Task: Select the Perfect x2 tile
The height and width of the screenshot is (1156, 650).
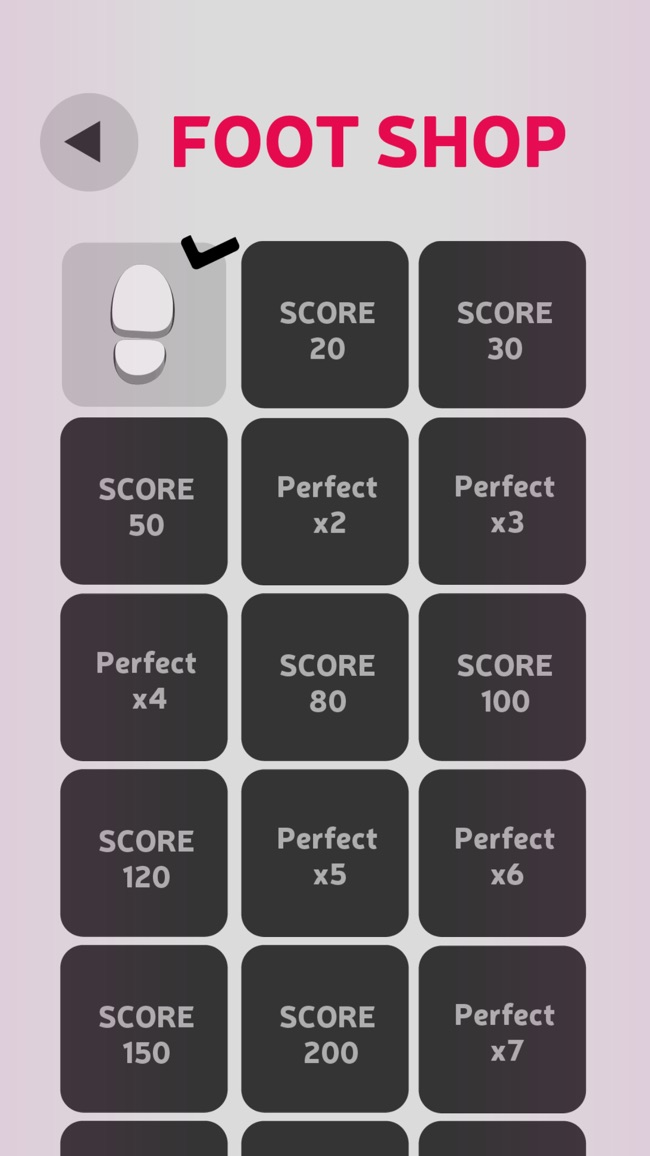Action: (325, 501)
